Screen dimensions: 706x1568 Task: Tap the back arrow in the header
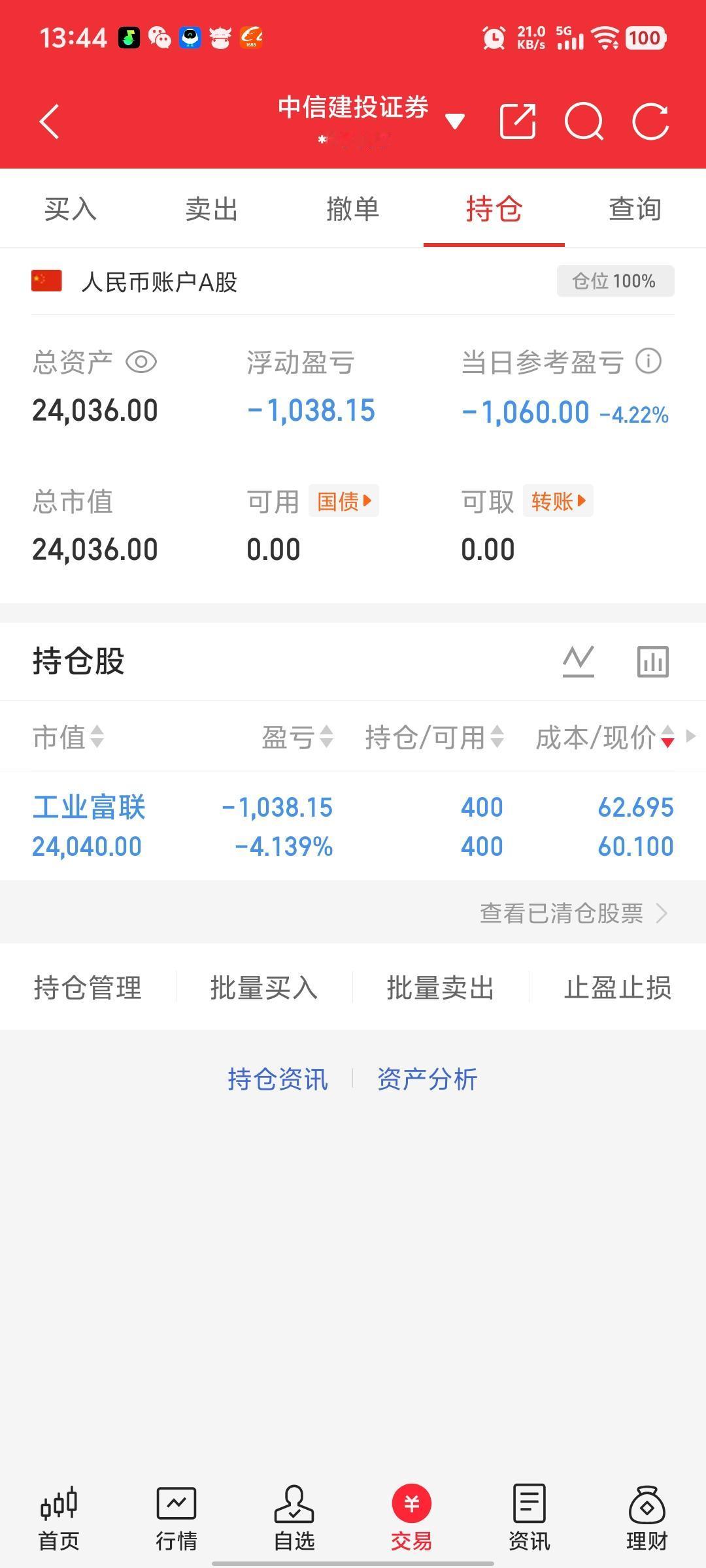49,122
